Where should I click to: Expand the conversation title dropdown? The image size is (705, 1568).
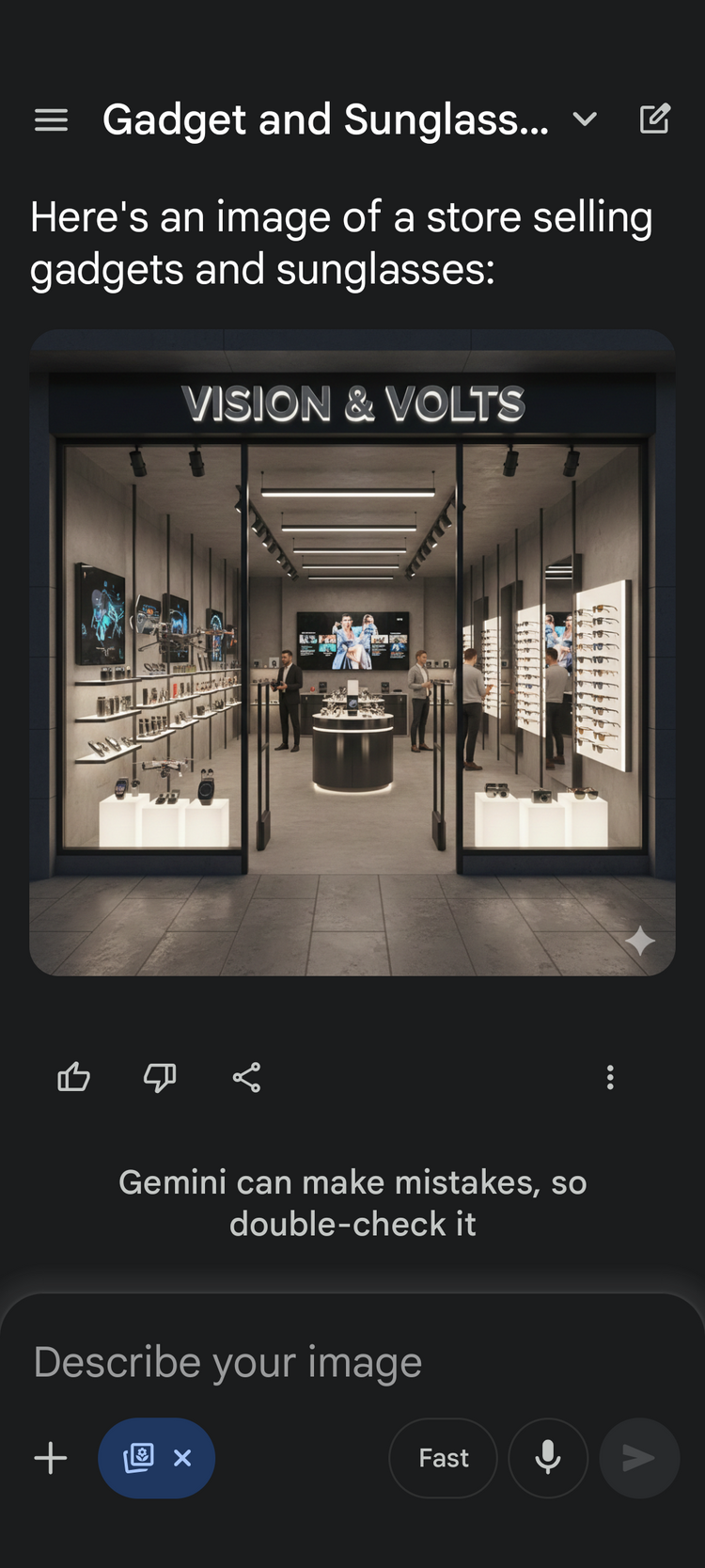(585, 119)
